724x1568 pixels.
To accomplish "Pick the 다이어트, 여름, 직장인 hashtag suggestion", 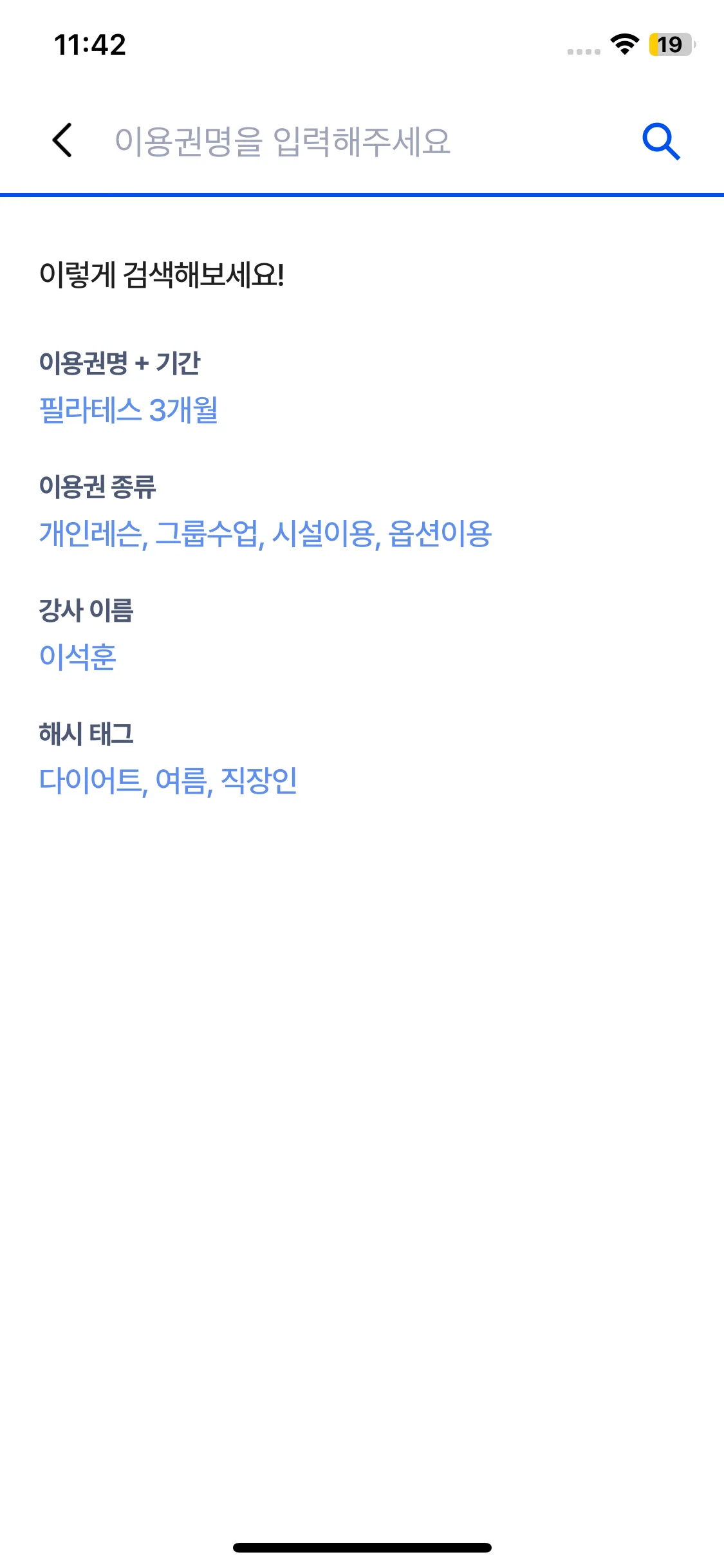I will tap(168, 781).
